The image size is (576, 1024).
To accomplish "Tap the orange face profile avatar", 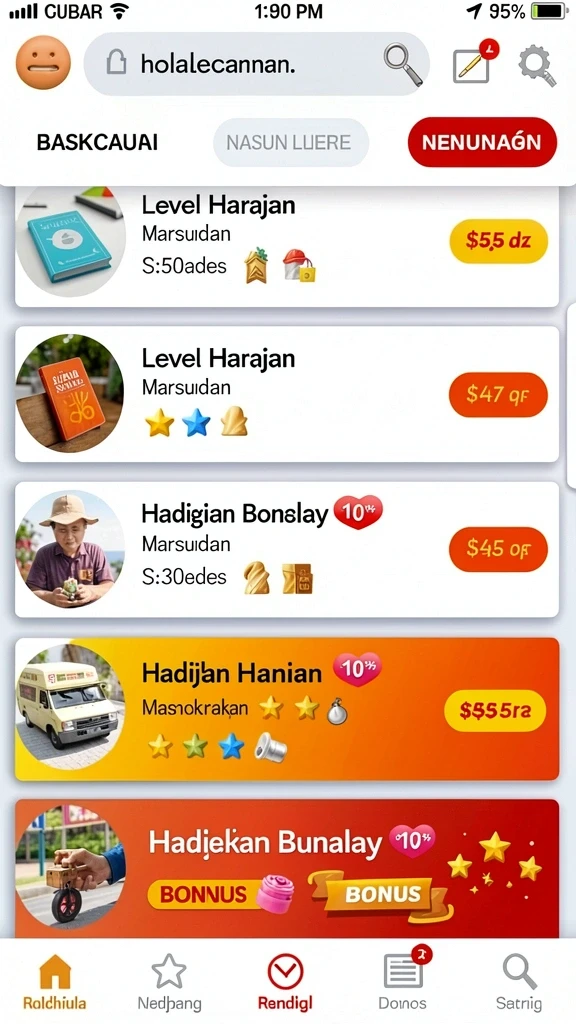I will pyautogui.click(x=43, y=63).
